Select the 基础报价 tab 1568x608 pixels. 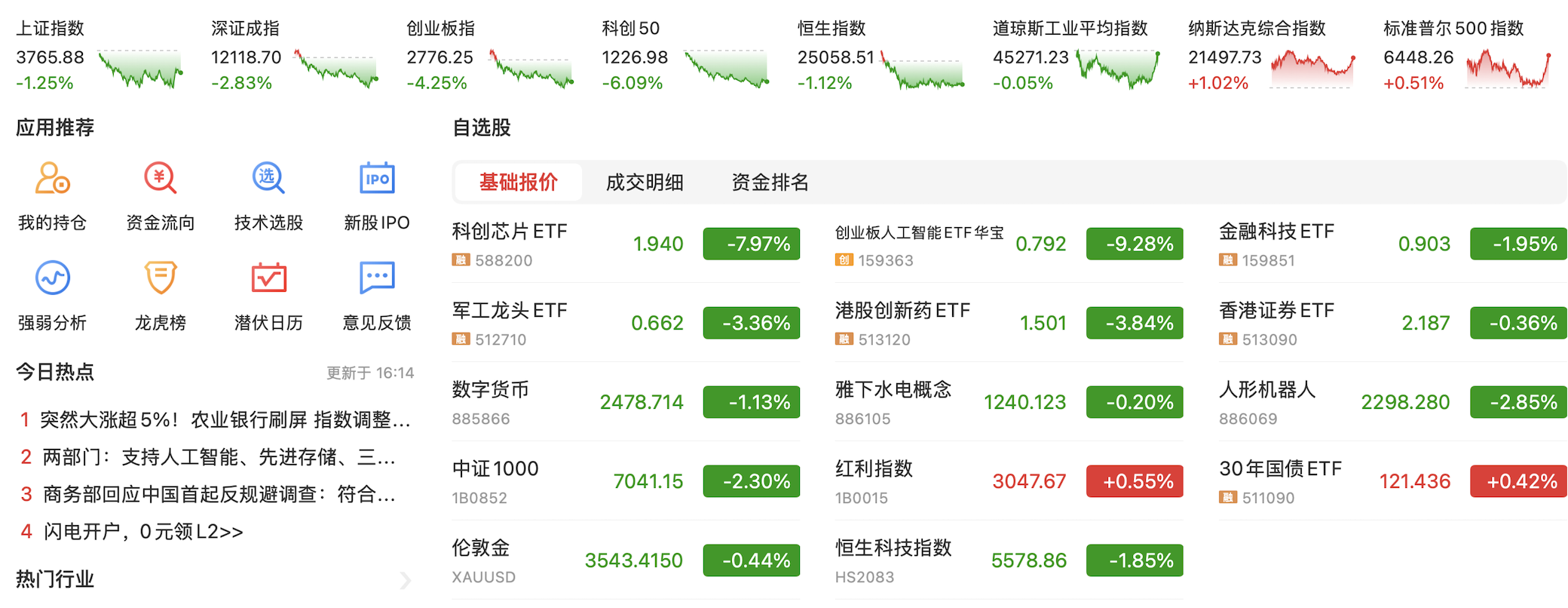[519, 183]
